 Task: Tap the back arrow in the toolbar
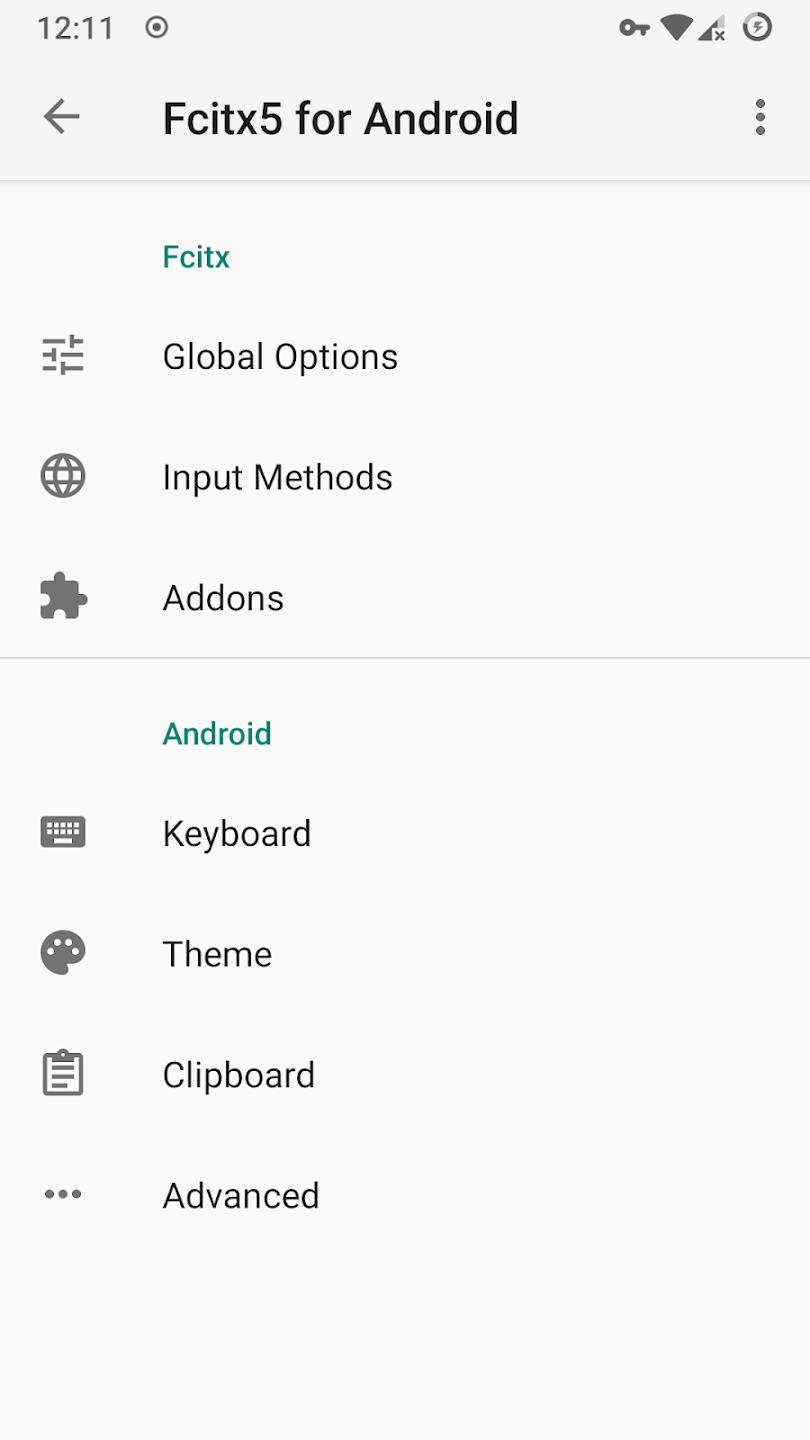[x=61, y=117]
